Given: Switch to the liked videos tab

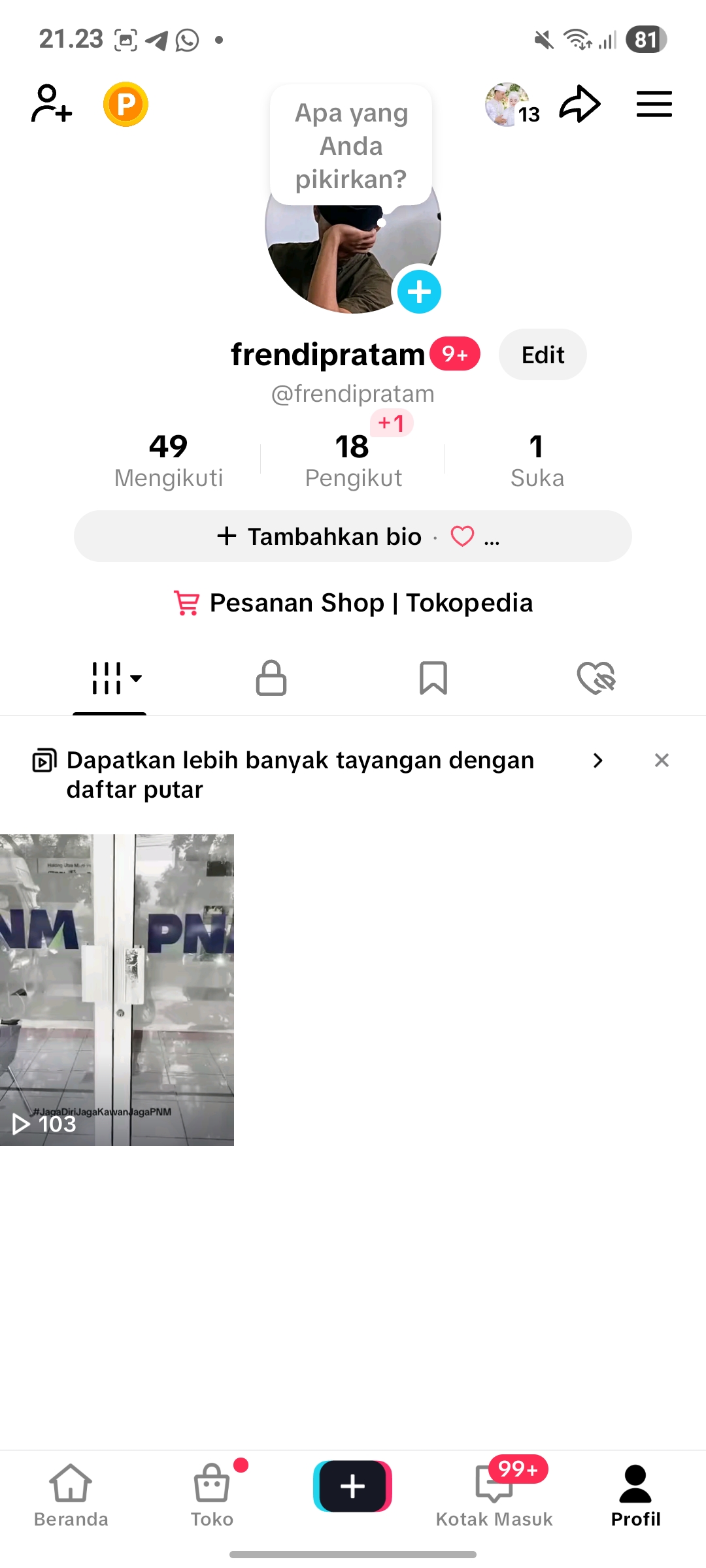Looking at the screenshot, I should tap(596, 678).
